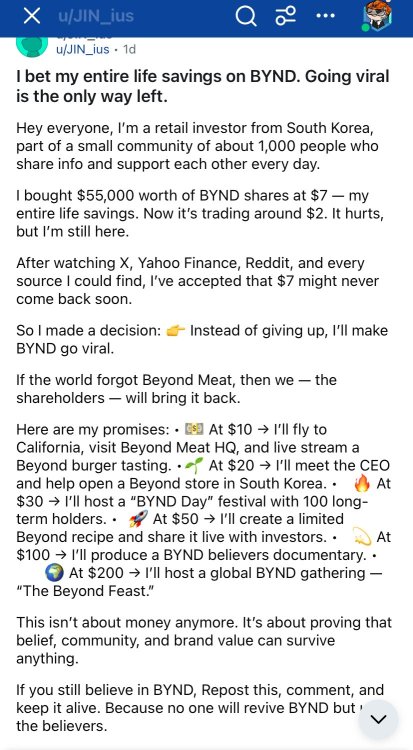This screenshot has height=750, width=413.
Task: Open the three-dot overflow menu
Action: coord(326,16)
